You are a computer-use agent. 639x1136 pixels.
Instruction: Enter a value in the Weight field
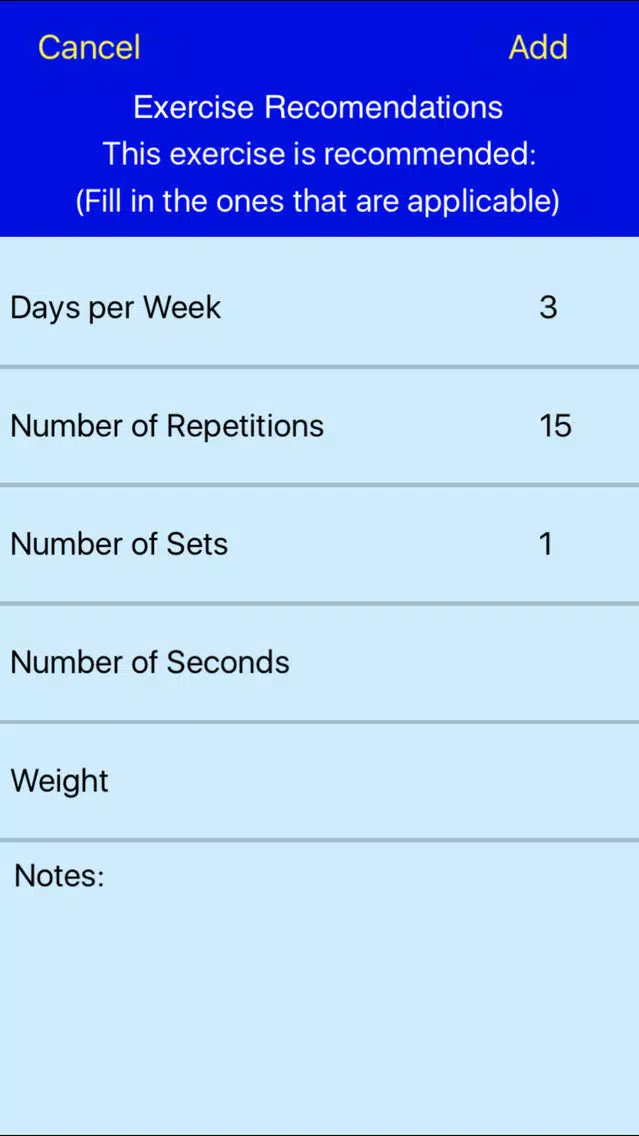320,781
